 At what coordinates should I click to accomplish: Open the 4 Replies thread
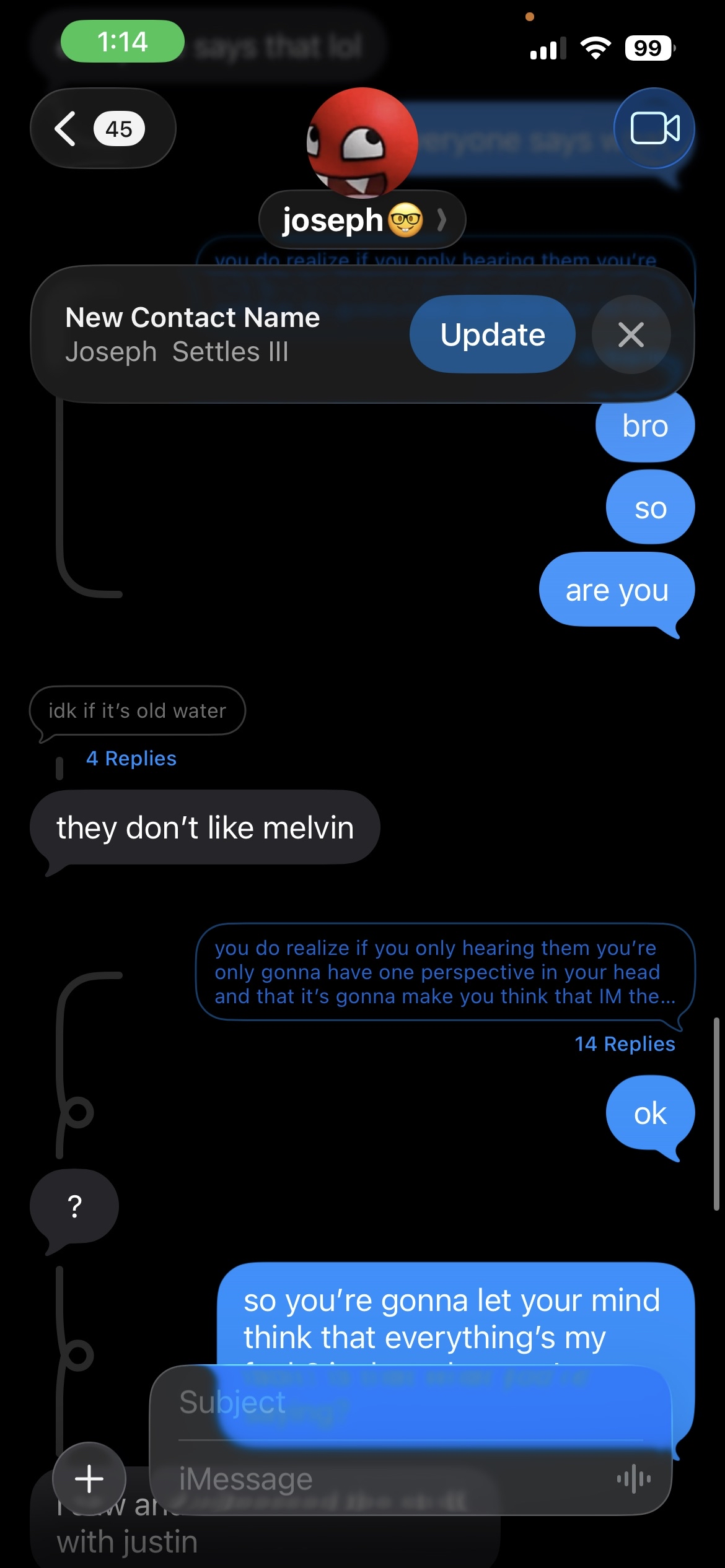(131, 759)
